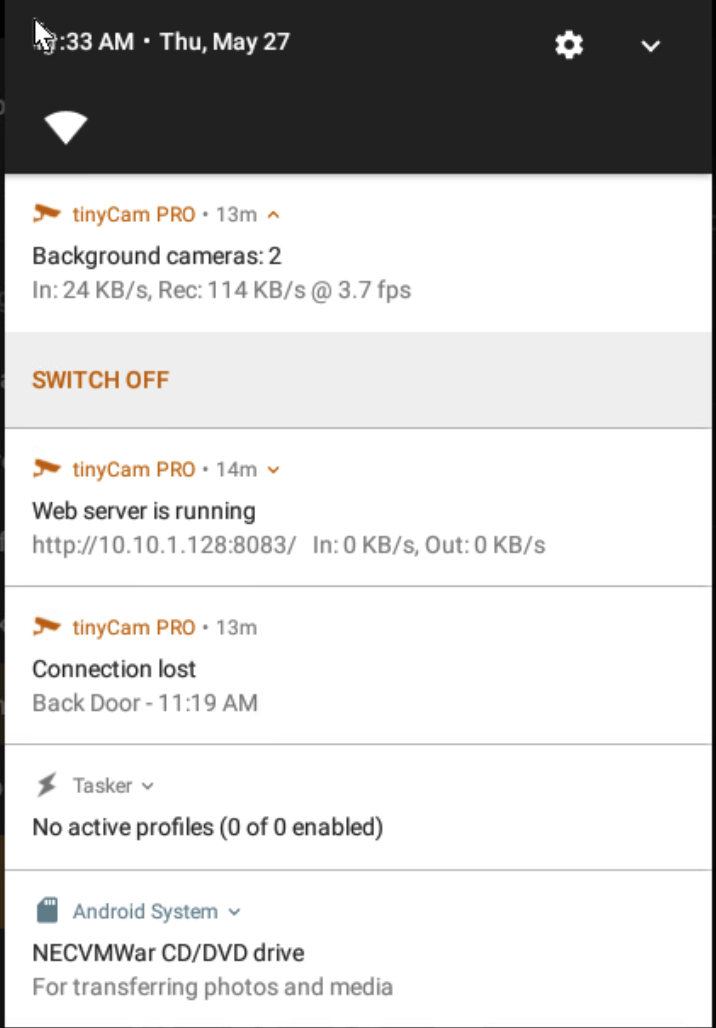Expand the quick settings panel chevron

pyautogui.click(x=651, y=46)
